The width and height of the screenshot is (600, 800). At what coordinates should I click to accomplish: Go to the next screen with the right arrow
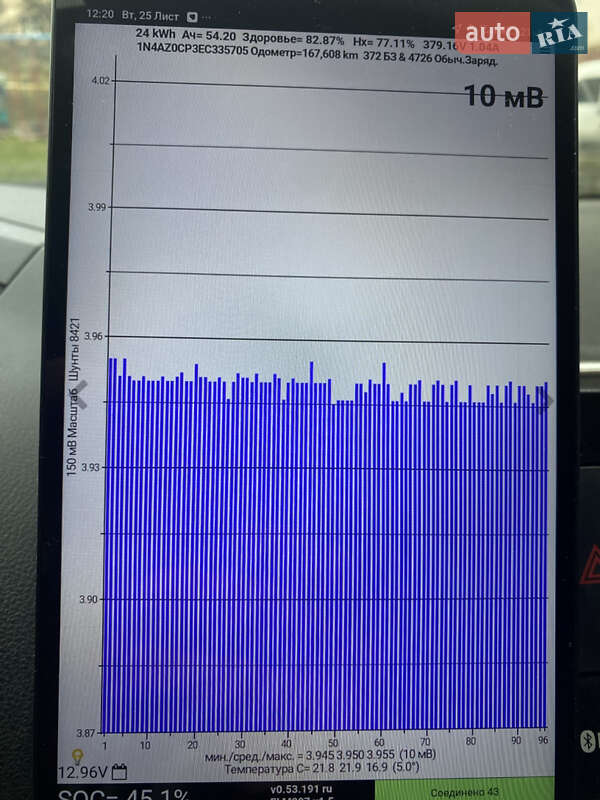click(x=545, y=399)
